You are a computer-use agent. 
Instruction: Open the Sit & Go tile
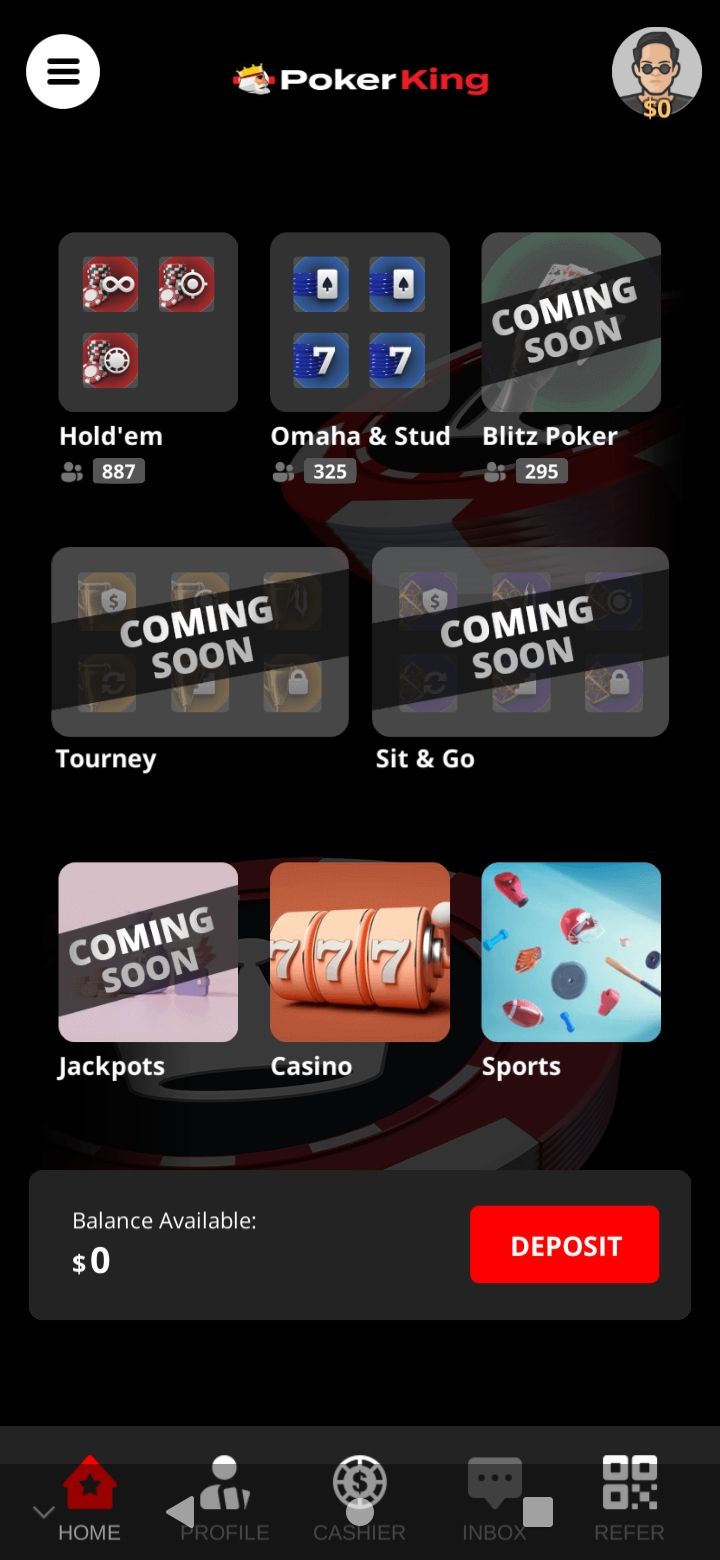[x=520, y=642]
